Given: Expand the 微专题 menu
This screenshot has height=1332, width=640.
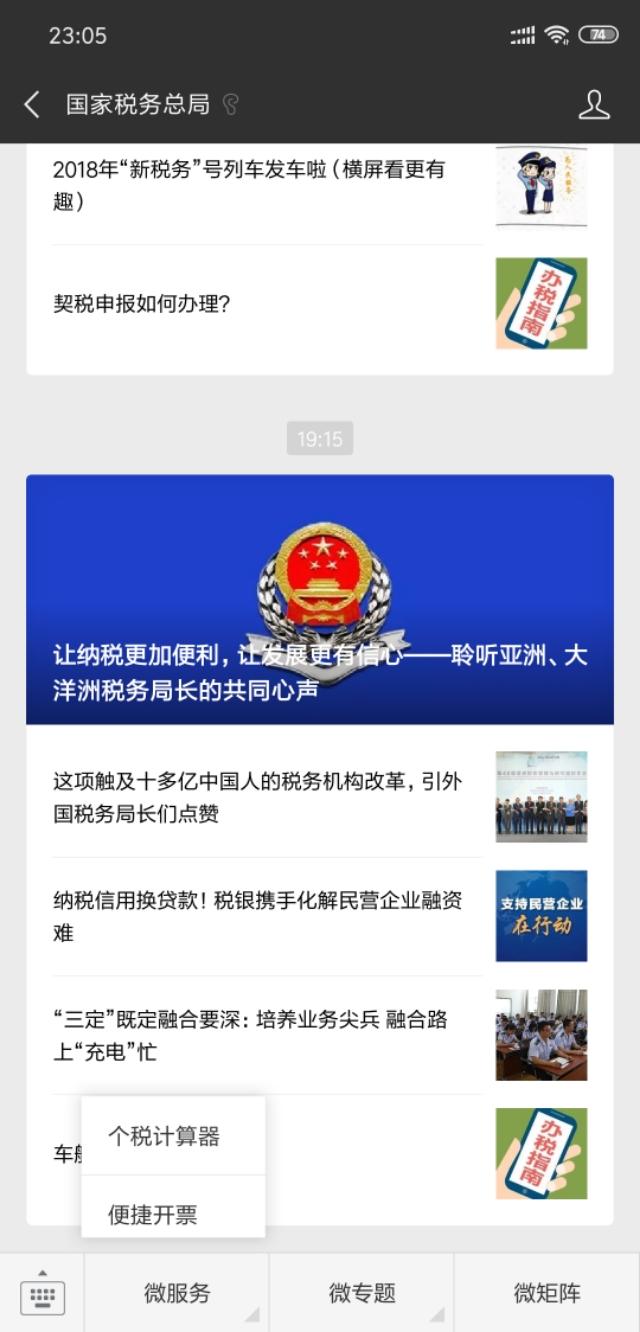Looking at the screenshot, I should tap(361, 1293).
